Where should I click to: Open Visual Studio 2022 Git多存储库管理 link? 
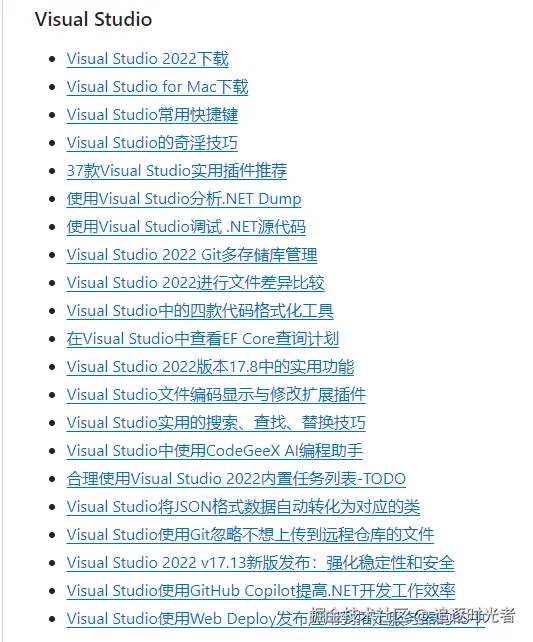click(192, 255)
